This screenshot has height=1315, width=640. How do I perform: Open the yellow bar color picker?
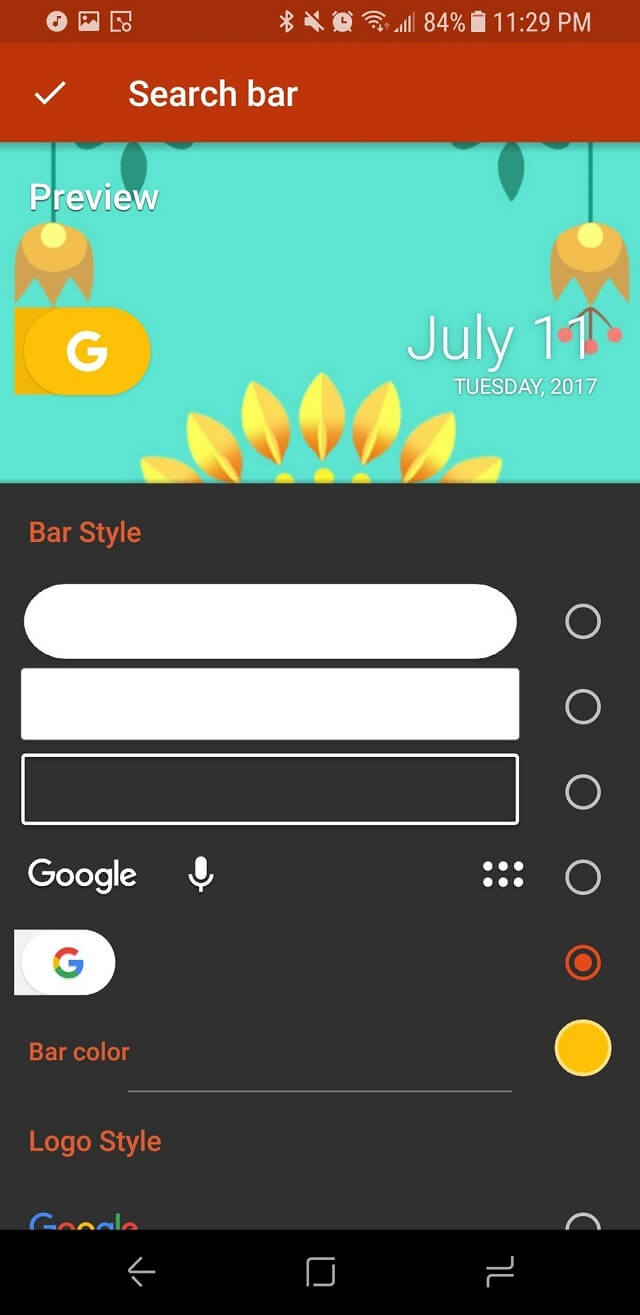tap(582, 1048)
